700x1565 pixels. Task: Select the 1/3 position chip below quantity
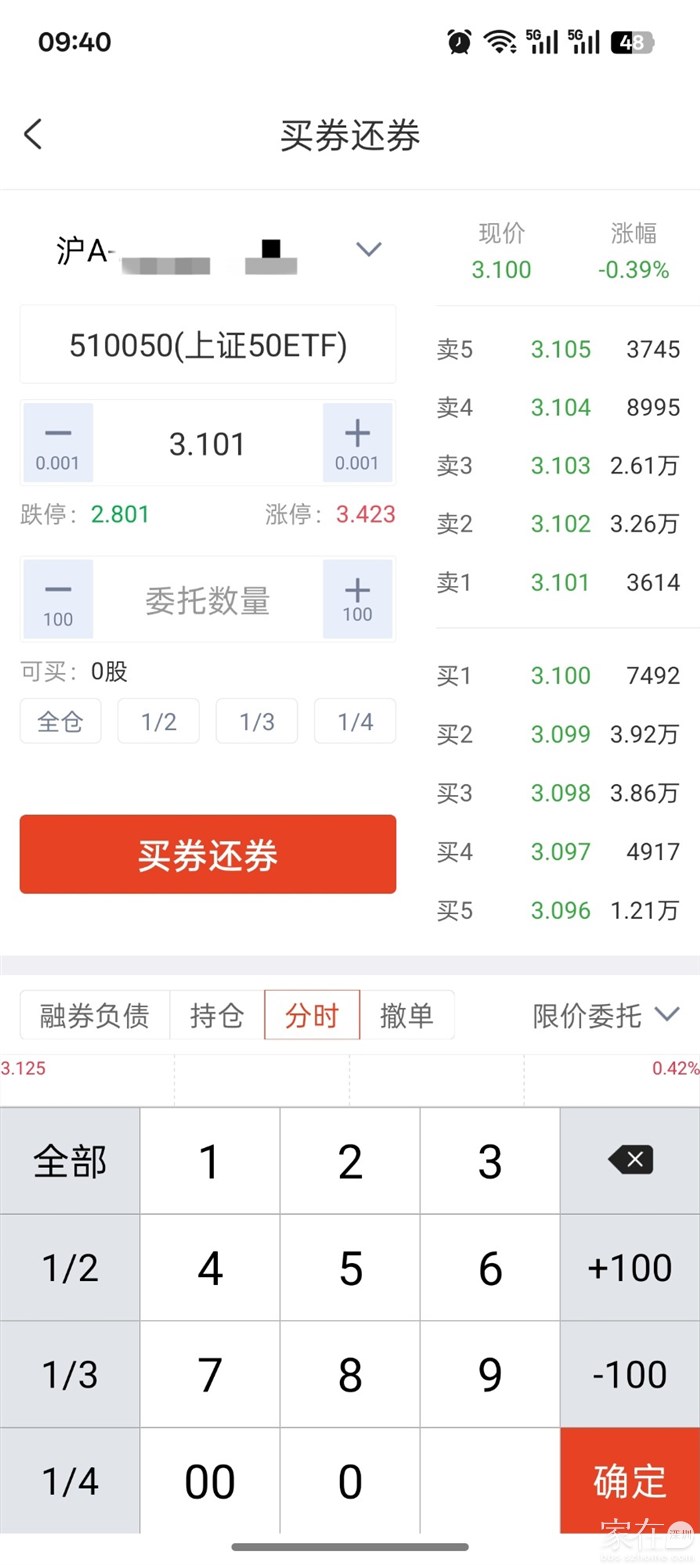(257, 721)
